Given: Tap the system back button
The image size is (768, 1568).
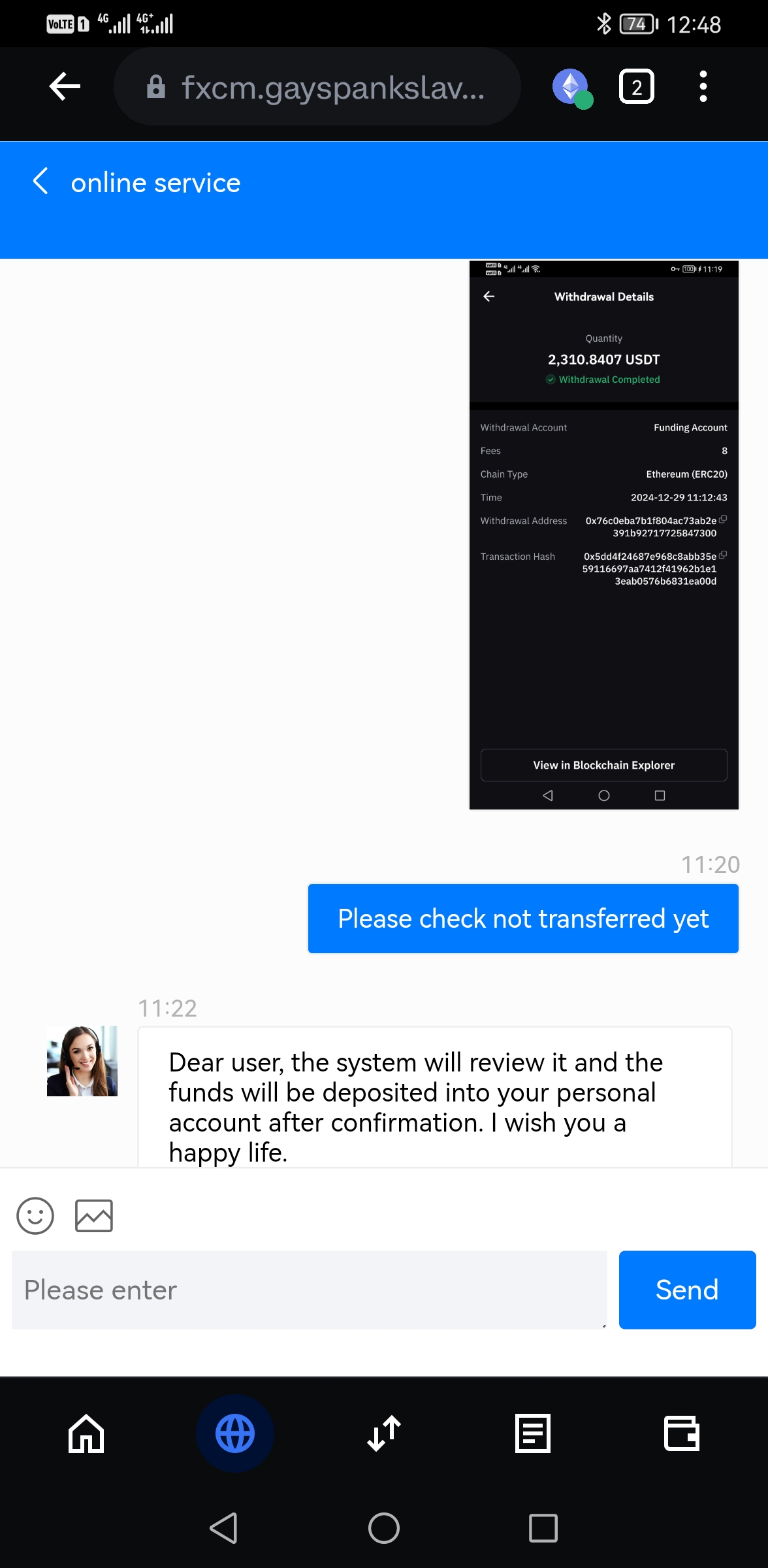Looking at the screenshot, I should click(x=223, y=1527).
